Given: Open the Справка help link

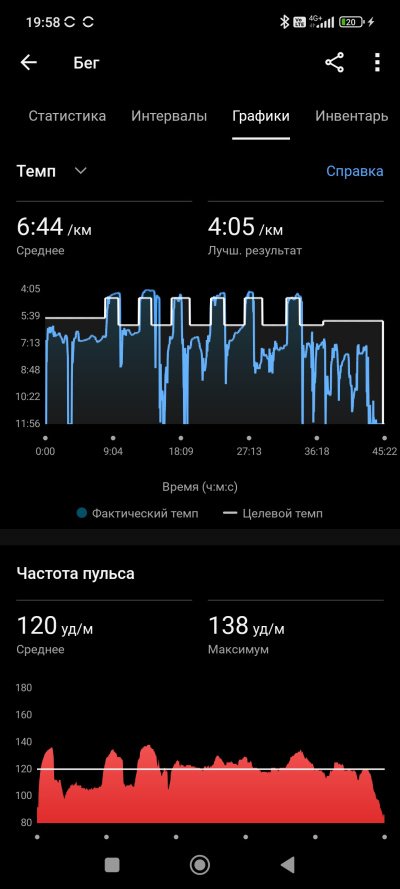Looking at the screenshot, I should point(355,171).
